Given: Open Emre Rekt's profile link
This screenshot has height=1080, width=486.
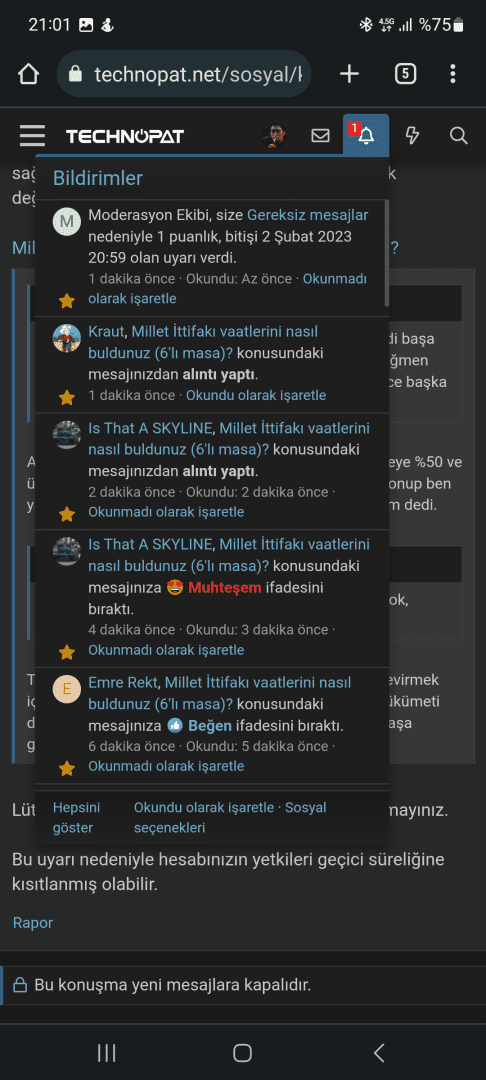Looking at the screenshot, I should click(123, 683).
